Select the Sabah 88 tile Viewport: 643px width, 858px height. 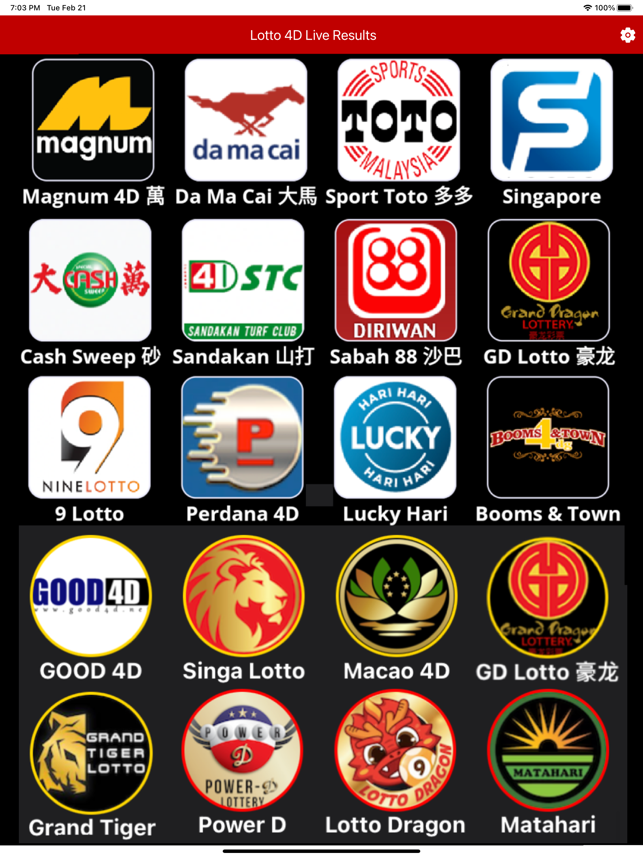(396, 281)
